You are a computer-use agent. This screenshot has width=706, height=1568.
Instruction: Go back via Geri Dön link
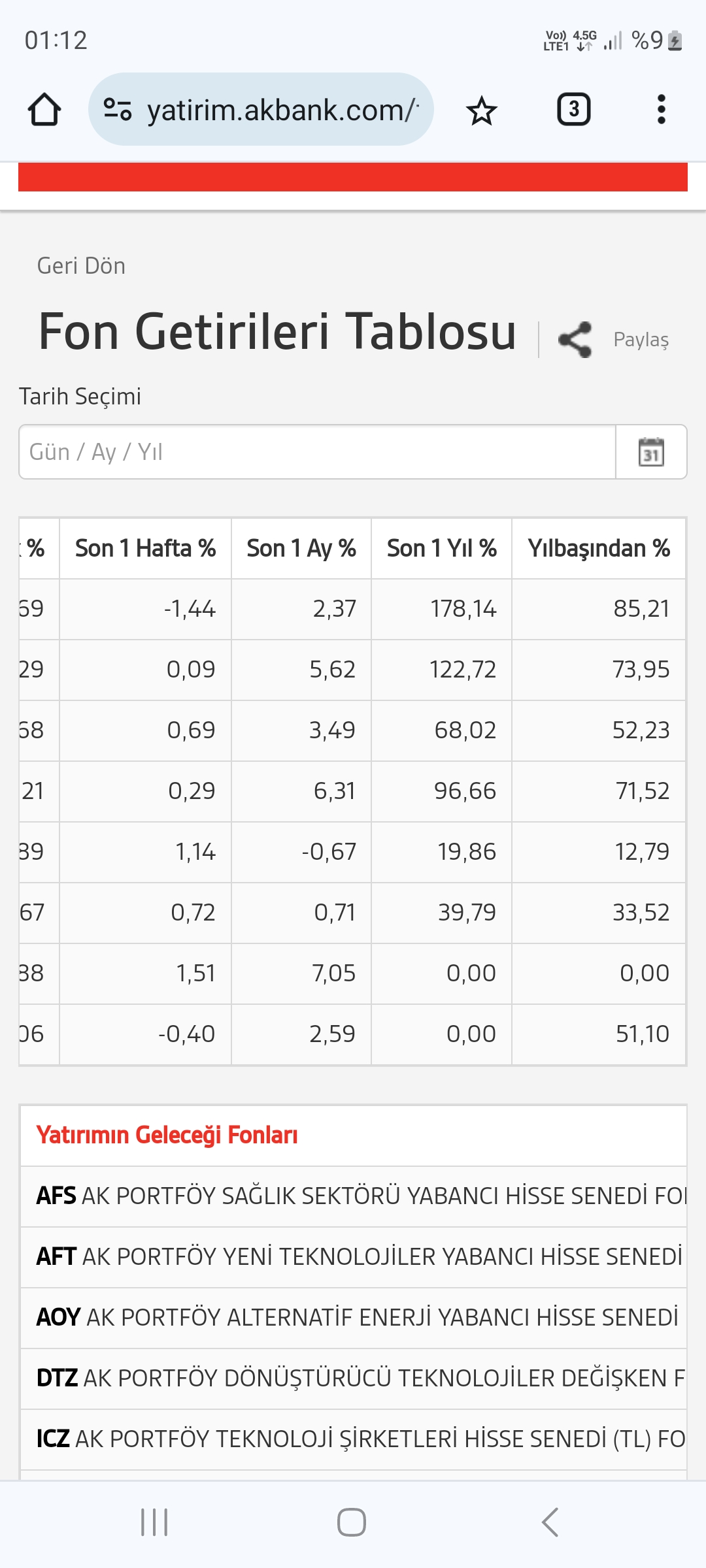coord(81,266)
